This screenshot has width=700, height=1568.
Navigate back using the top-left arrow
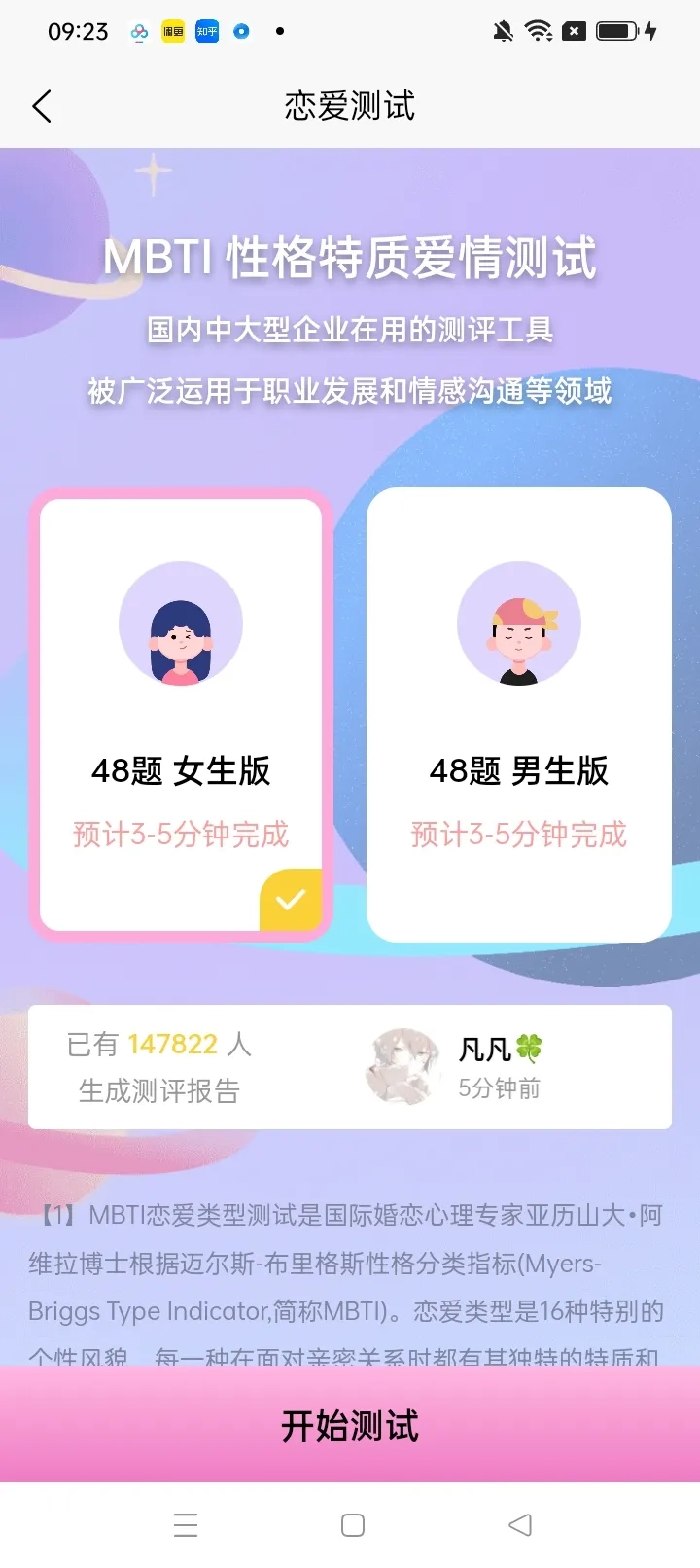42,107
